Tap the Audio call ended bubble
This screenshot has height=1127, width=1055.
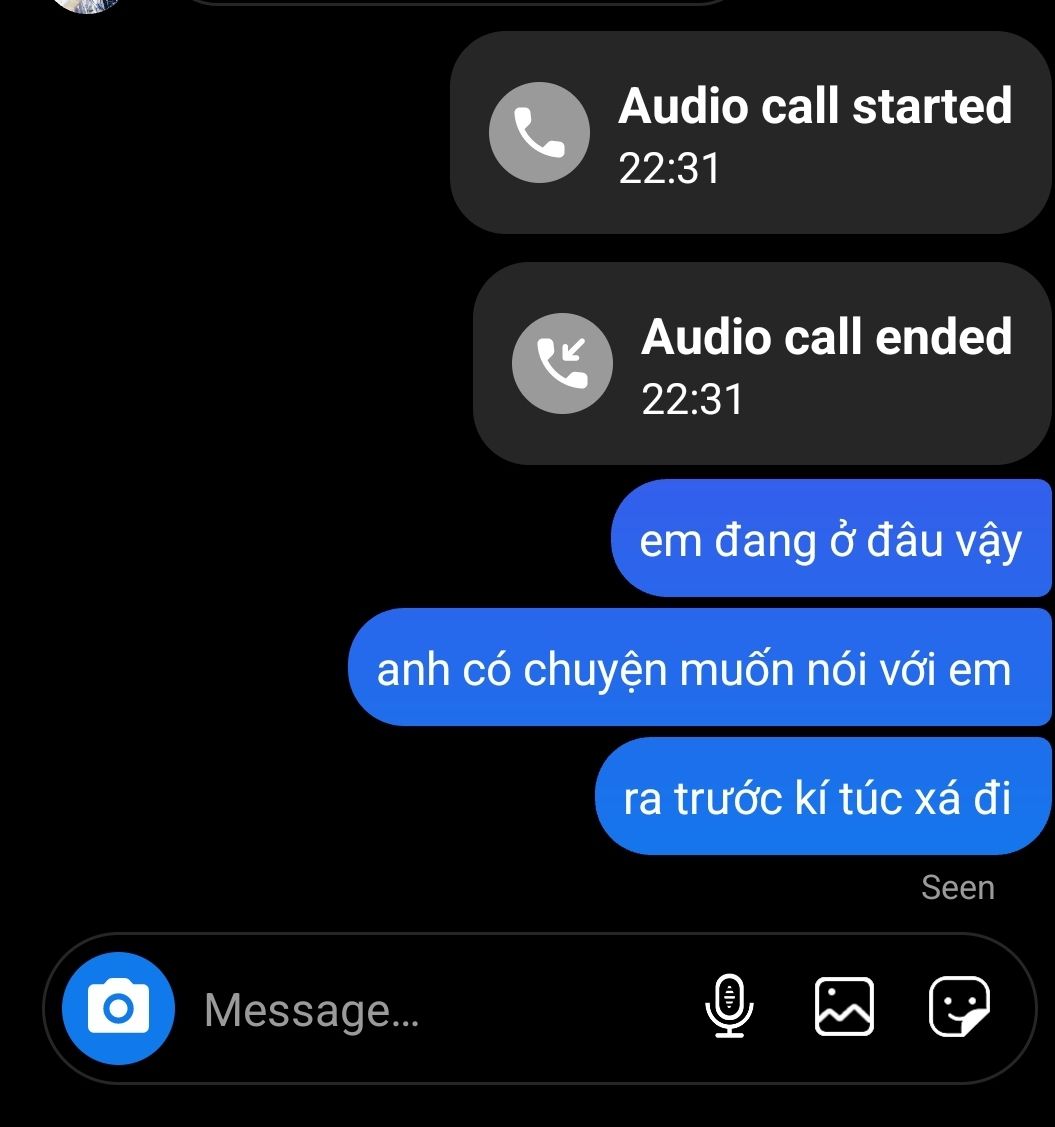click(x=762, y=364)
